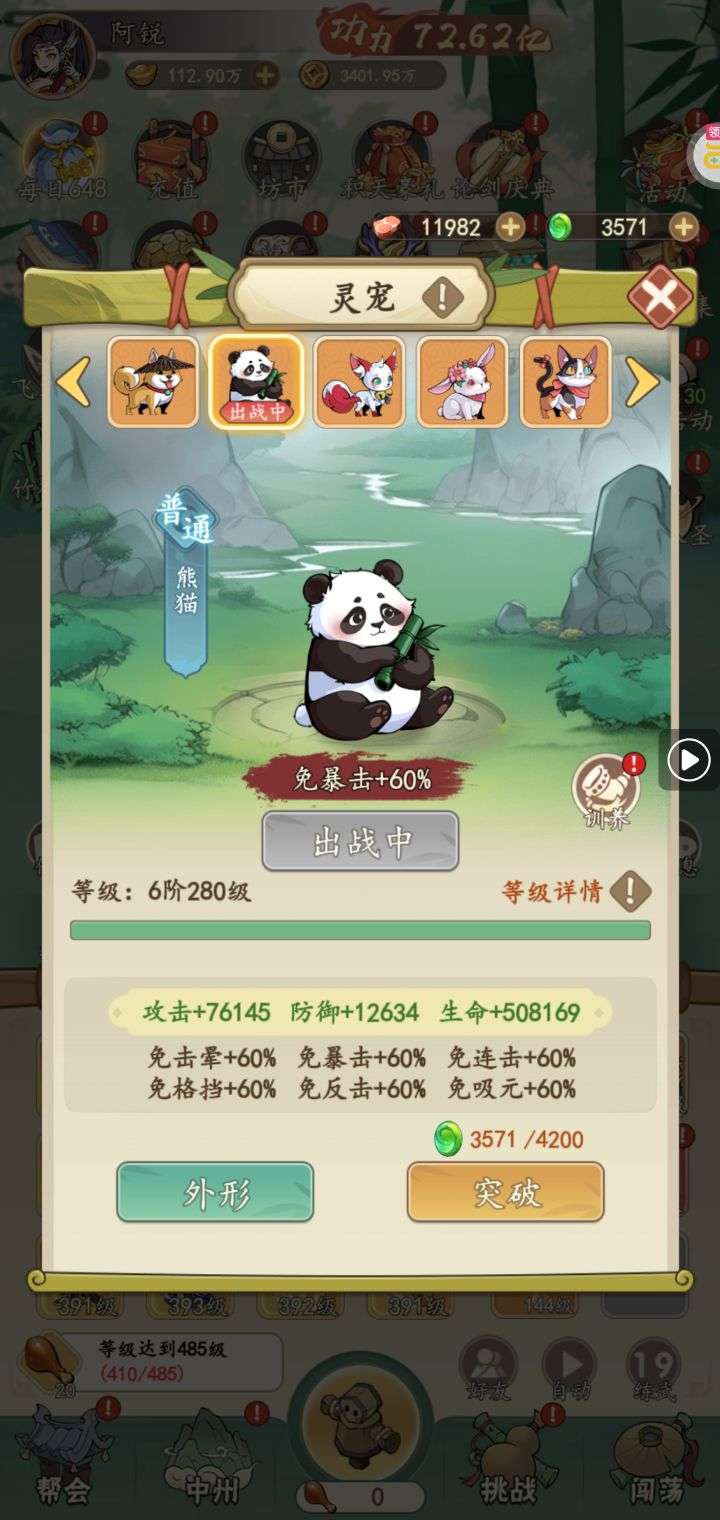This screenshot has height=1520, width=720.
Task: Open the info icon beside 灵宠 title
Action: click(x=442, y=296)
